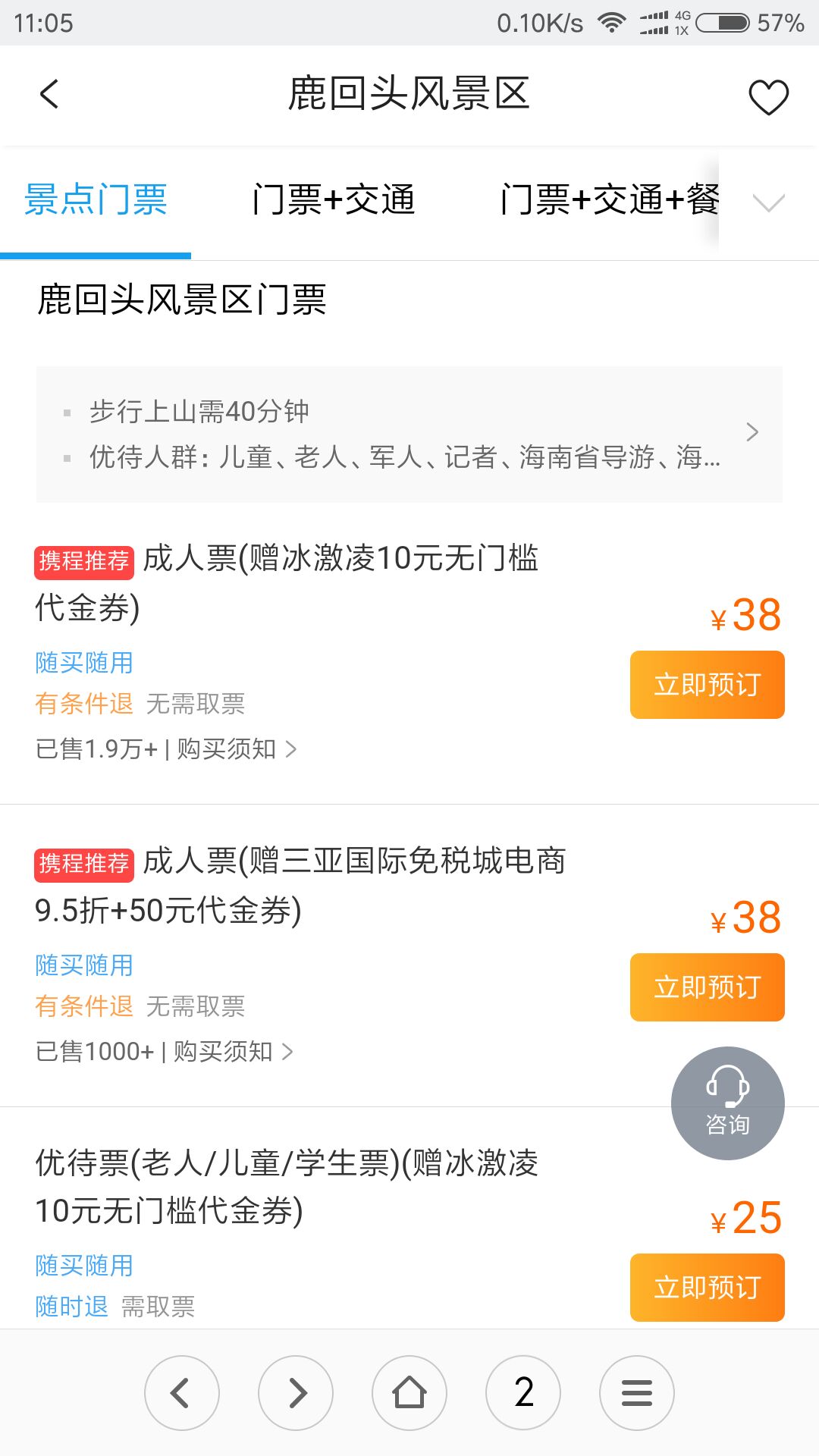Open the 咨询 customer service bubble

(728, 1103)
